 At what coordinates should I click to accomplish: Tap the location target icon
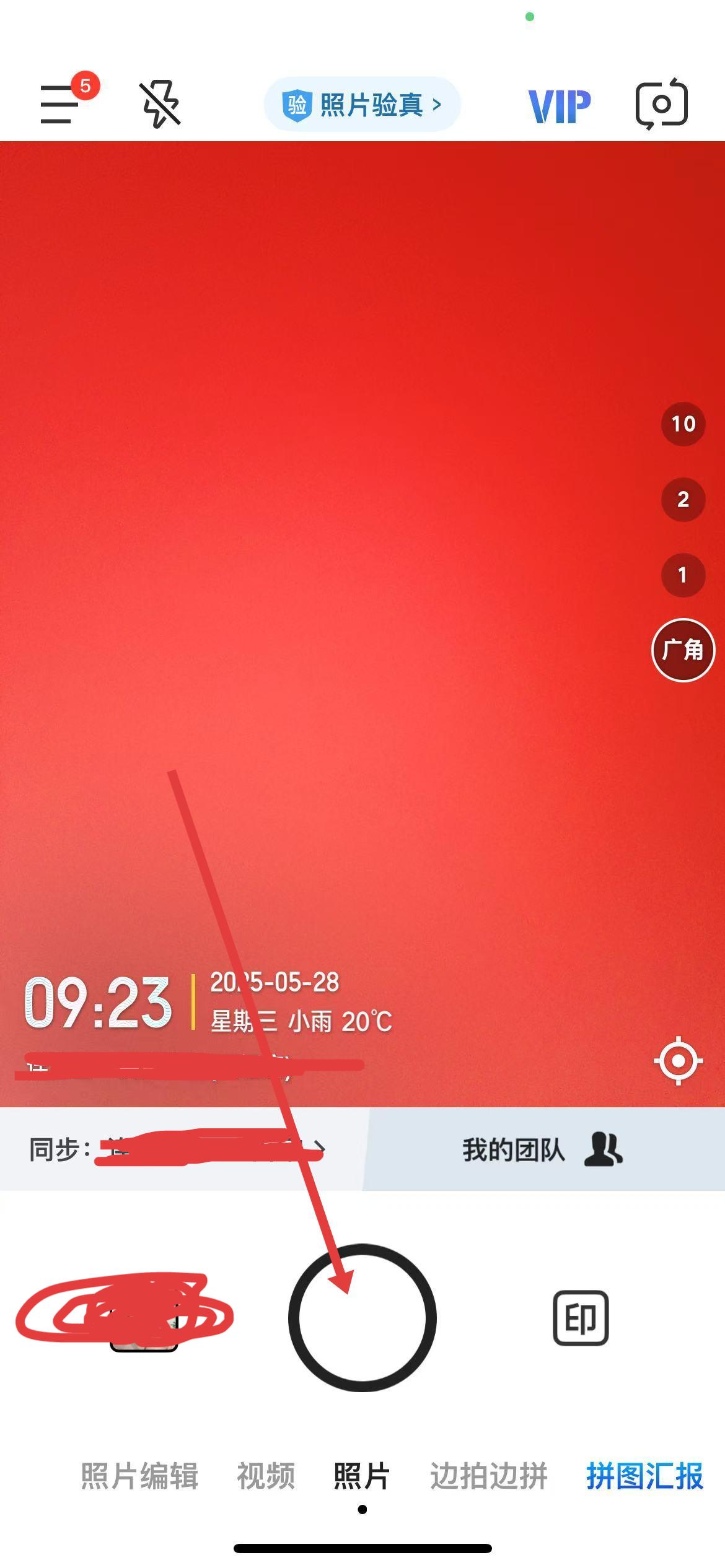[678, 1061]
